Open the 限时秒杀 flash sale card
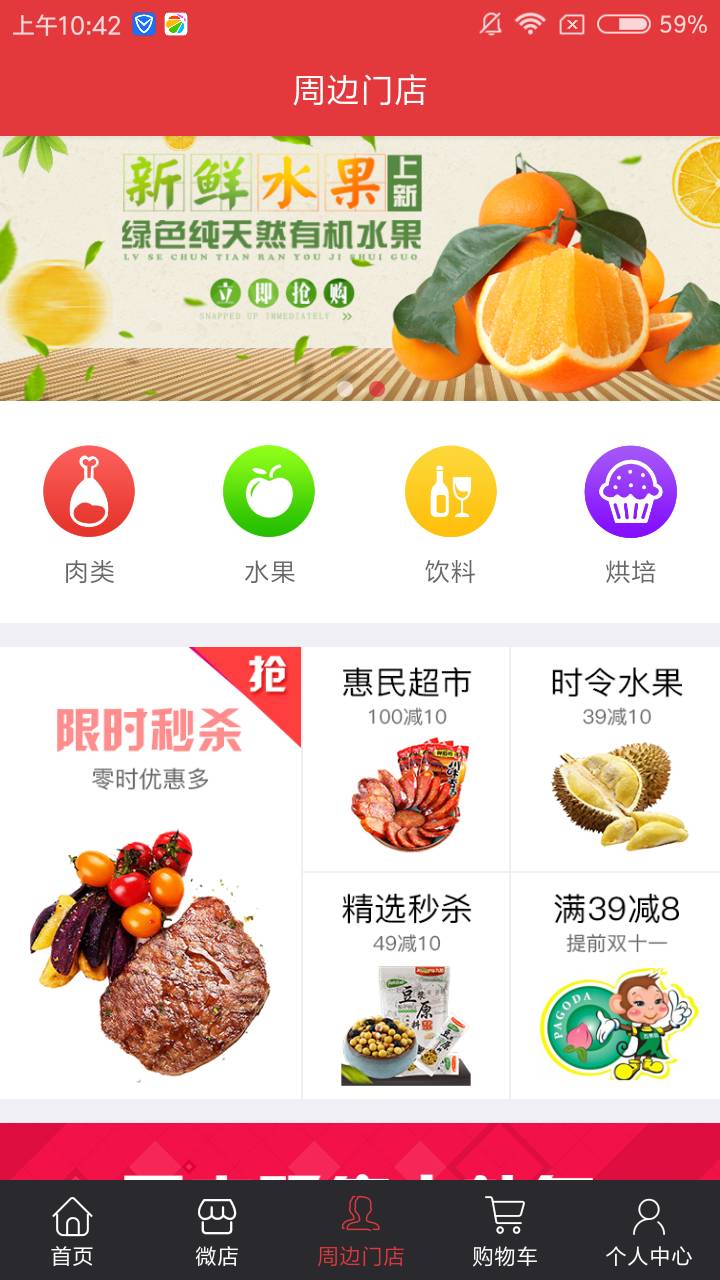Screen dimensions: 720x1280 pos(150,872)
